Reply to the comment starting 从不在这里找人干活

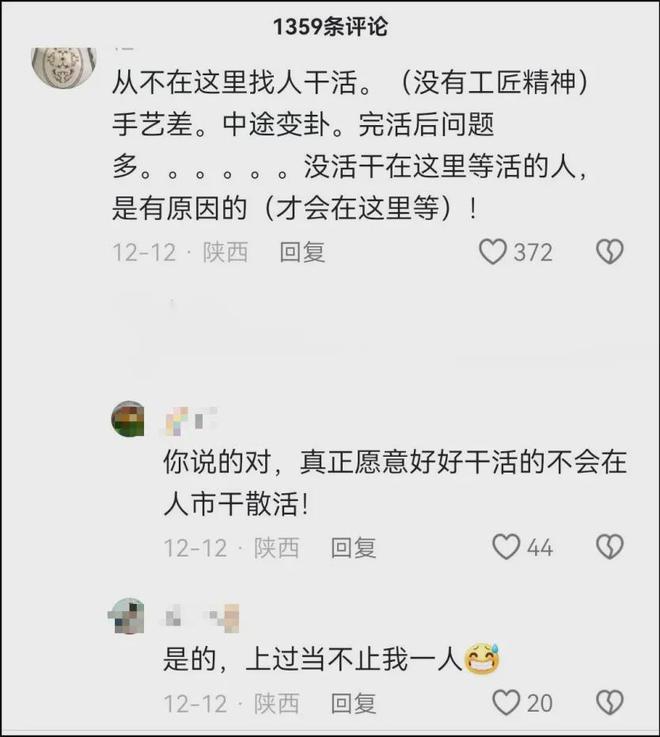coord(302,253)
